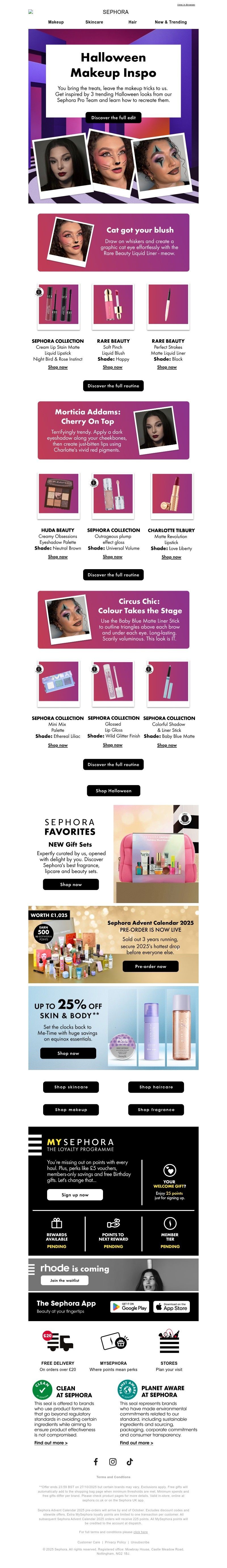227x1568 pixels.
Task: Download the app on the App Store
Action: pos(171,1306)
